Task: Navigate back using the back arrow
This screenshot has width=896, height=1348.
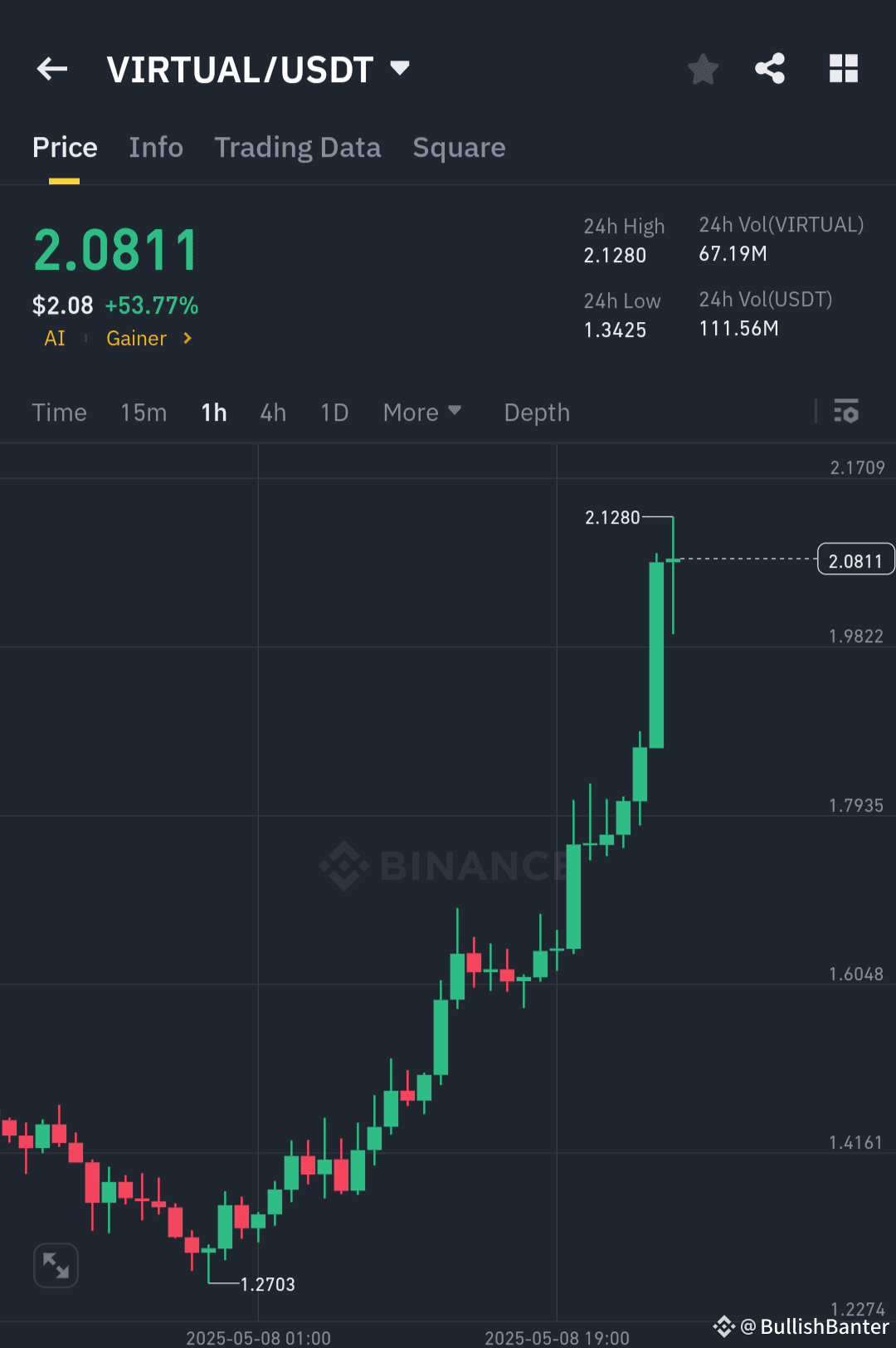Action: click(x=51, y=69)
